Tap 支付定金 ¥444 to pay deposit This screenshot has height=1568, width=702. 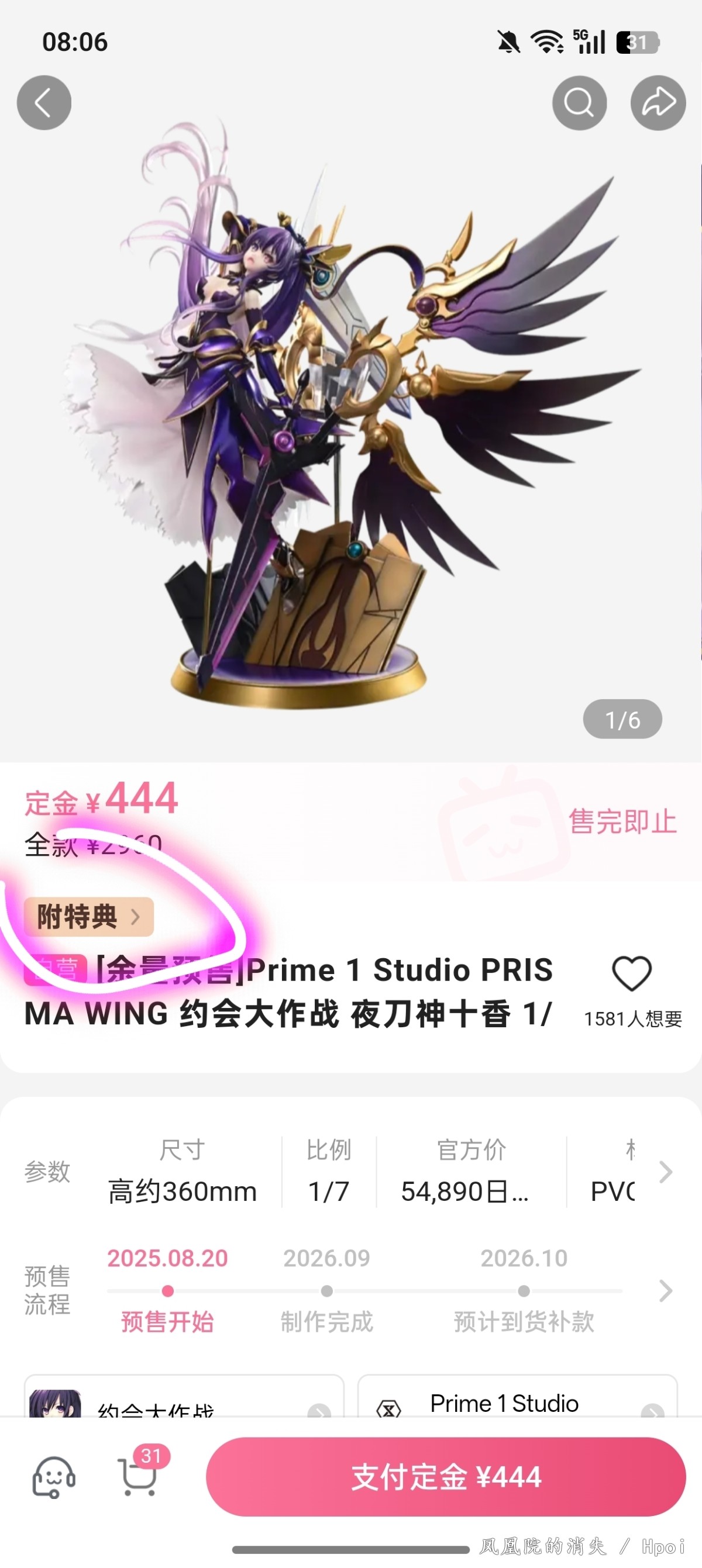coord(446,1476)
